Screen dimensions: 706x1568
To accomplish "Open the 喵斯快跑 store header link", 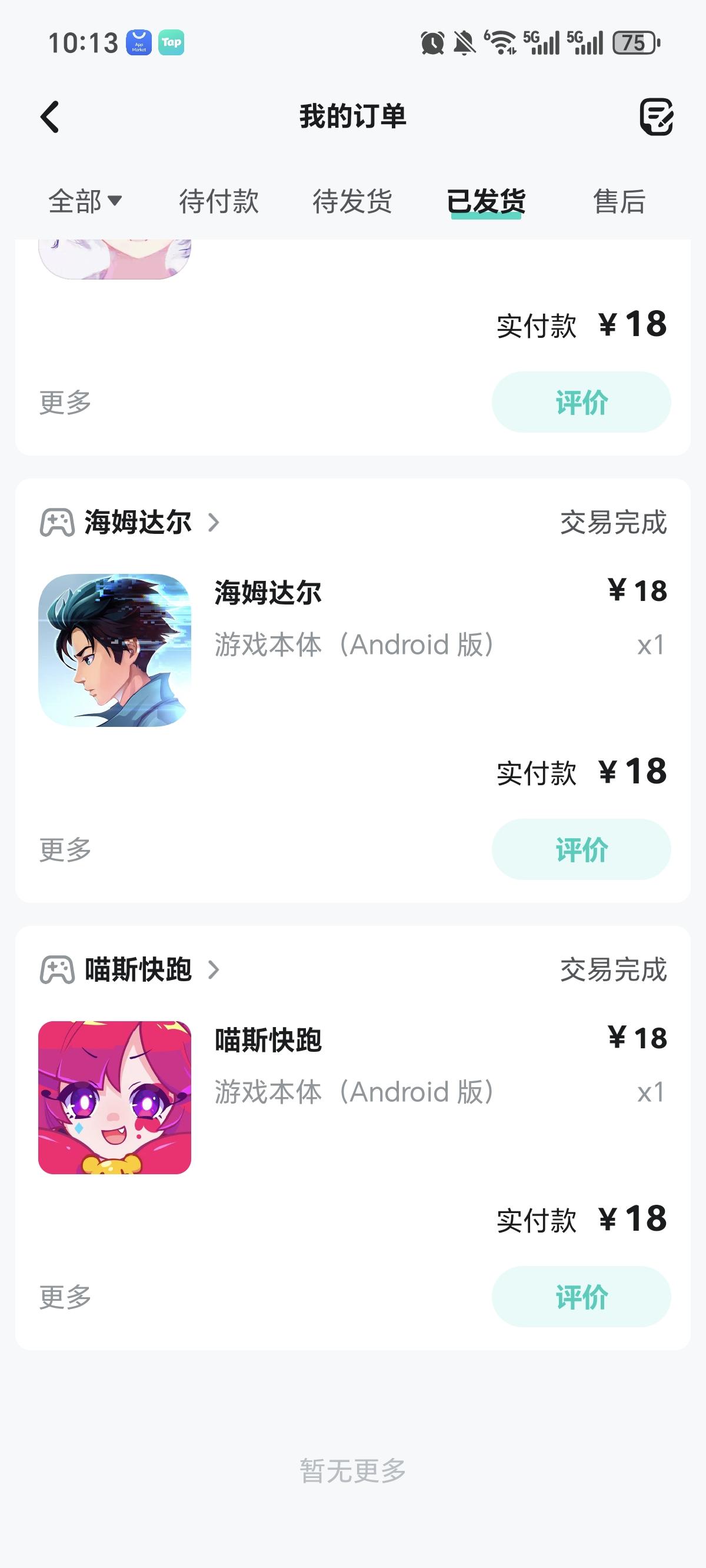I will coord(138,969).
